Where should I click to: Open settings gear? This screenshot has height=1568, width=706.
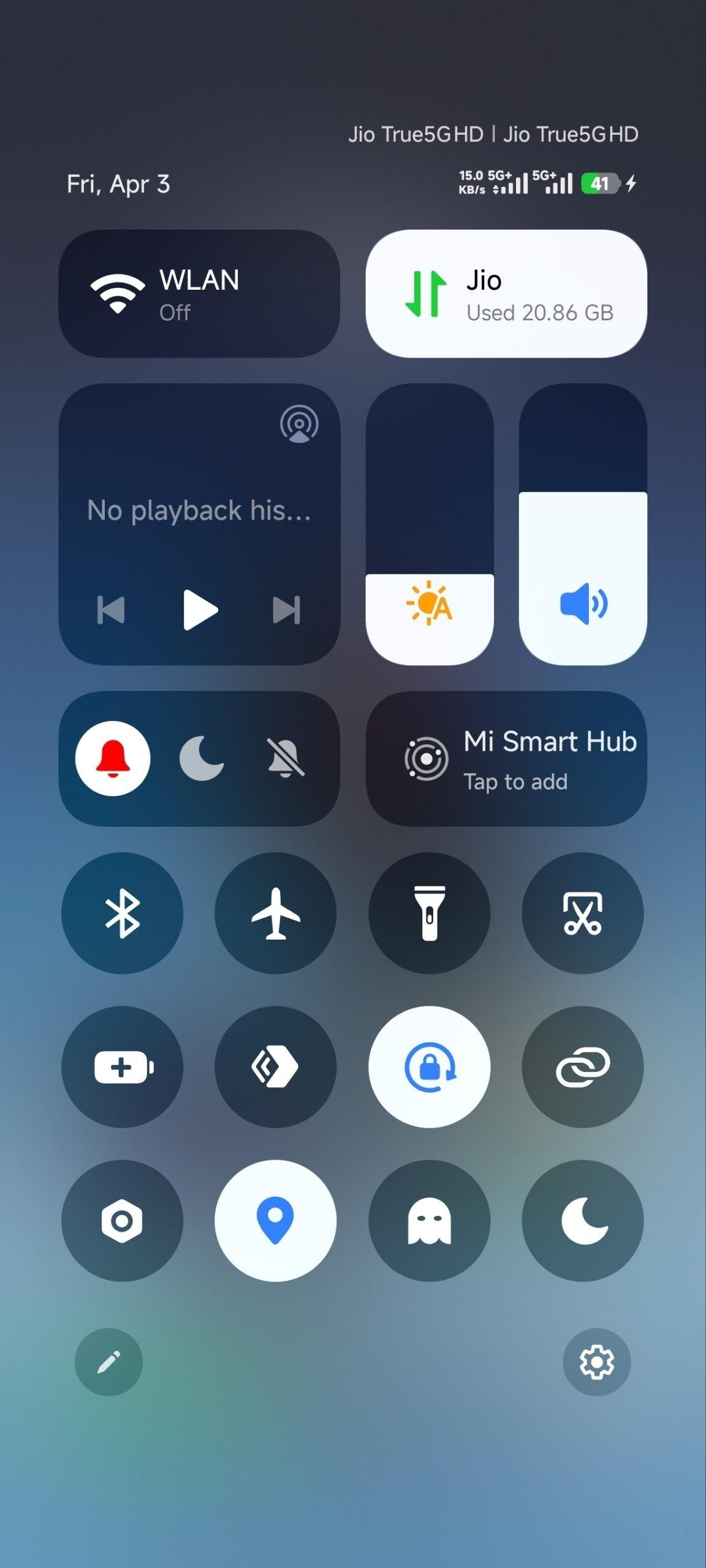tap(596, 1362)
